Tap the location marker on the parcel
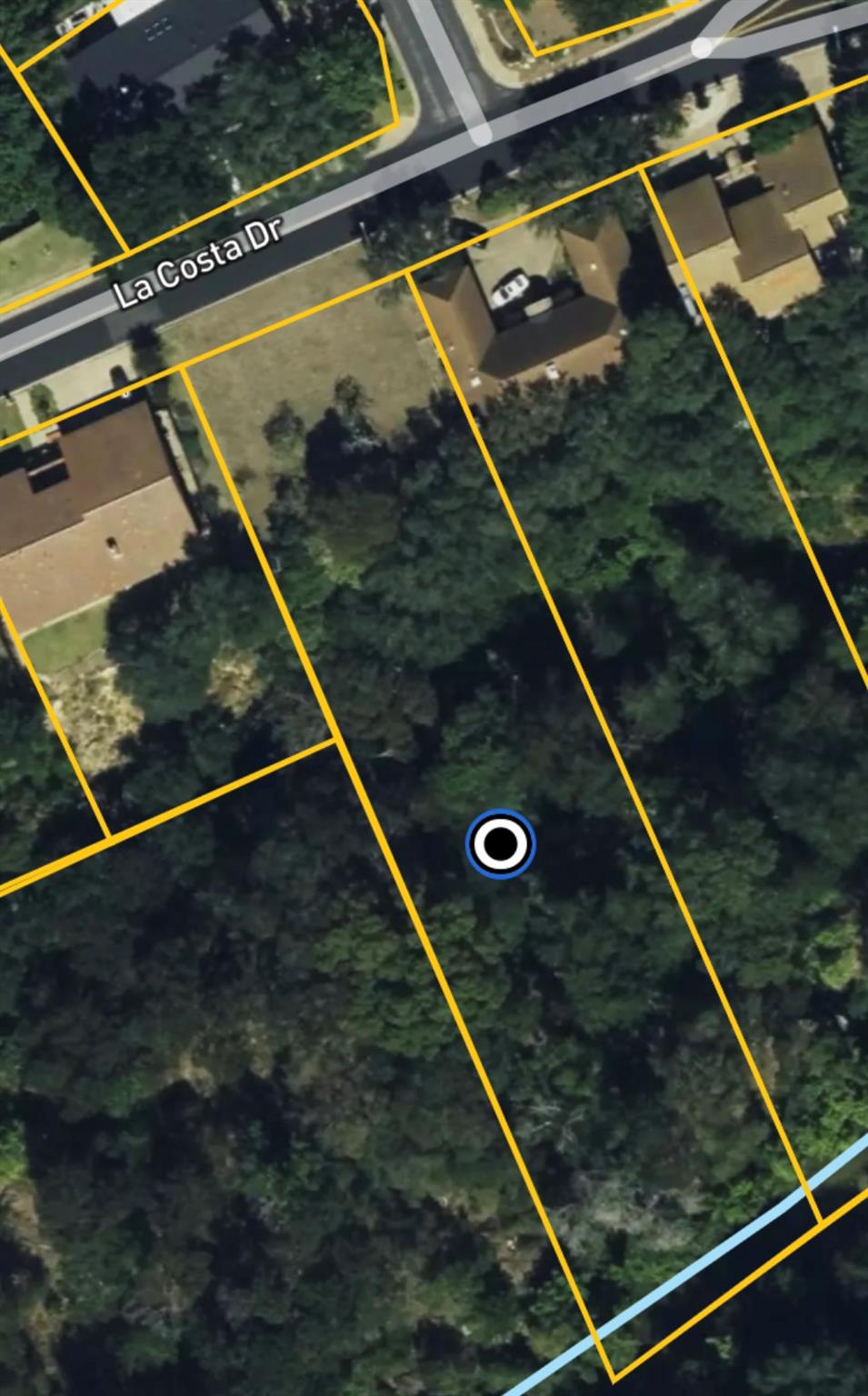 (500, 843)
